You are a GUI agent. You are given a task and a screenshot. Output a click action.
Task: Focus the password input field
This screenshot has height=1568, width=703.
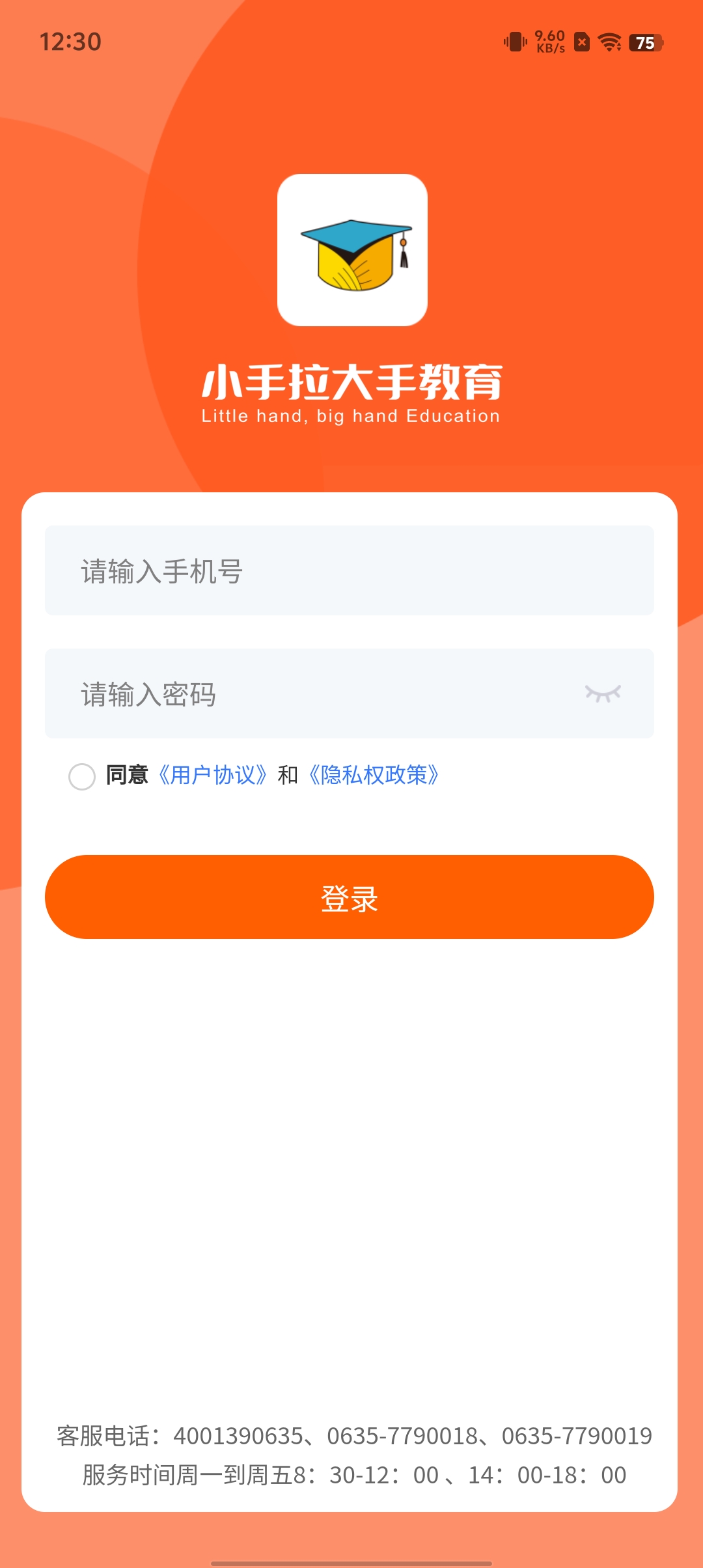click(x=312, y=694)
